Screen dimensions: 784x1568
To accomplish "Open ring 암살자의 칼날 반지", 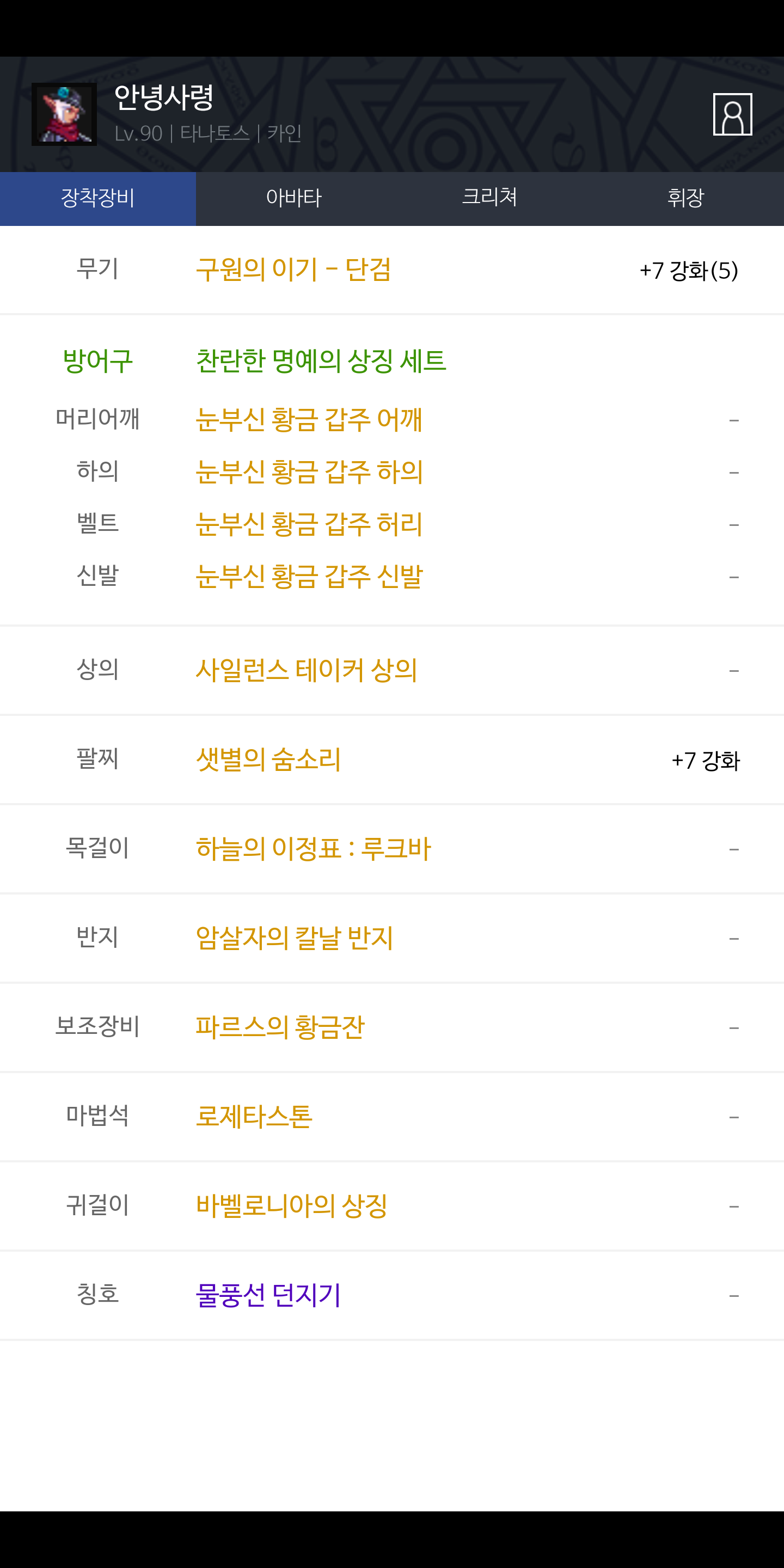I will pos(392,938).
